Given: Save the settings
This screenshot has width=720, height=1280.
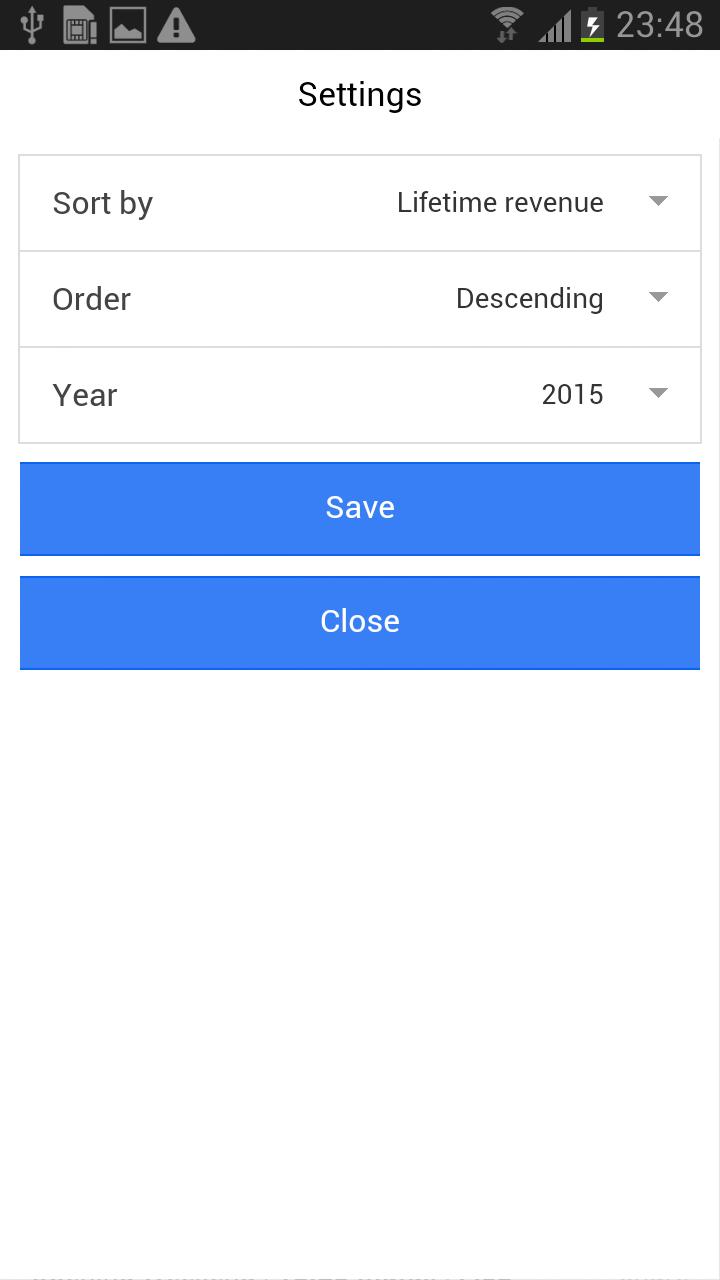Looking at the screenshot, I should coord(360,508).
